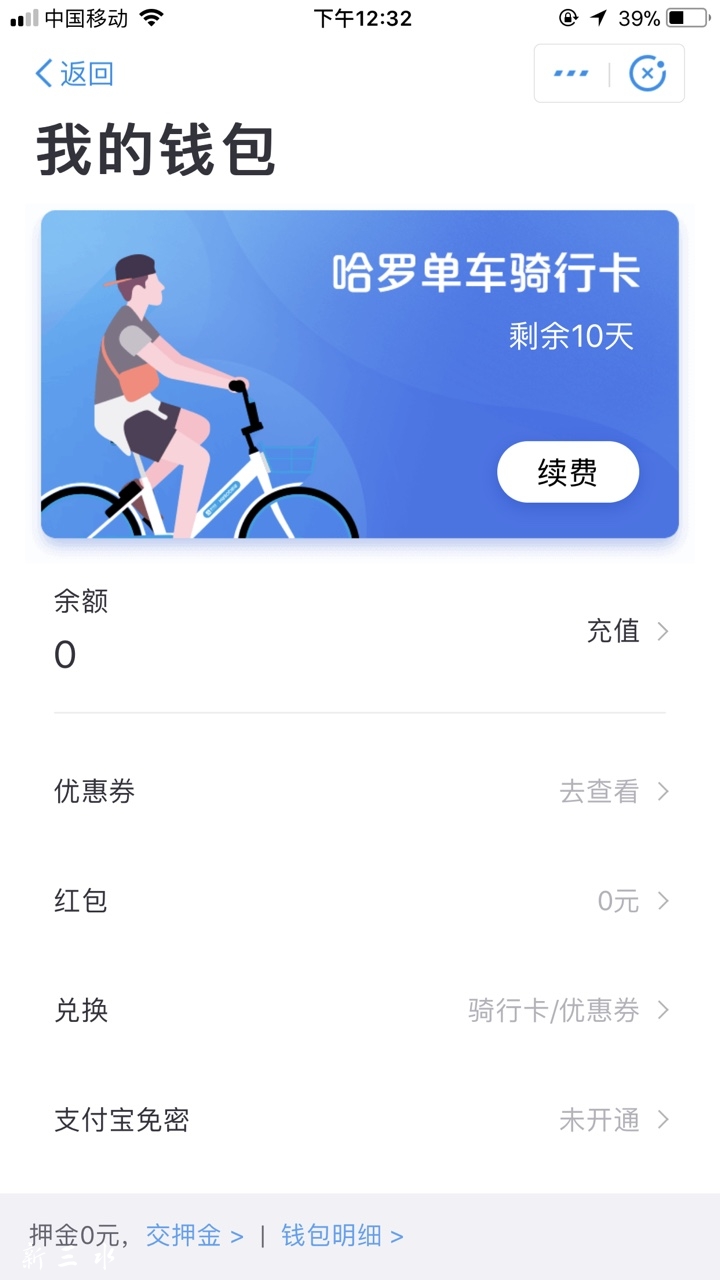The width and height of the screenshot is (720, 1280).
Task: Tap 充值 to top up balance
Action: [x=626, y=631]
